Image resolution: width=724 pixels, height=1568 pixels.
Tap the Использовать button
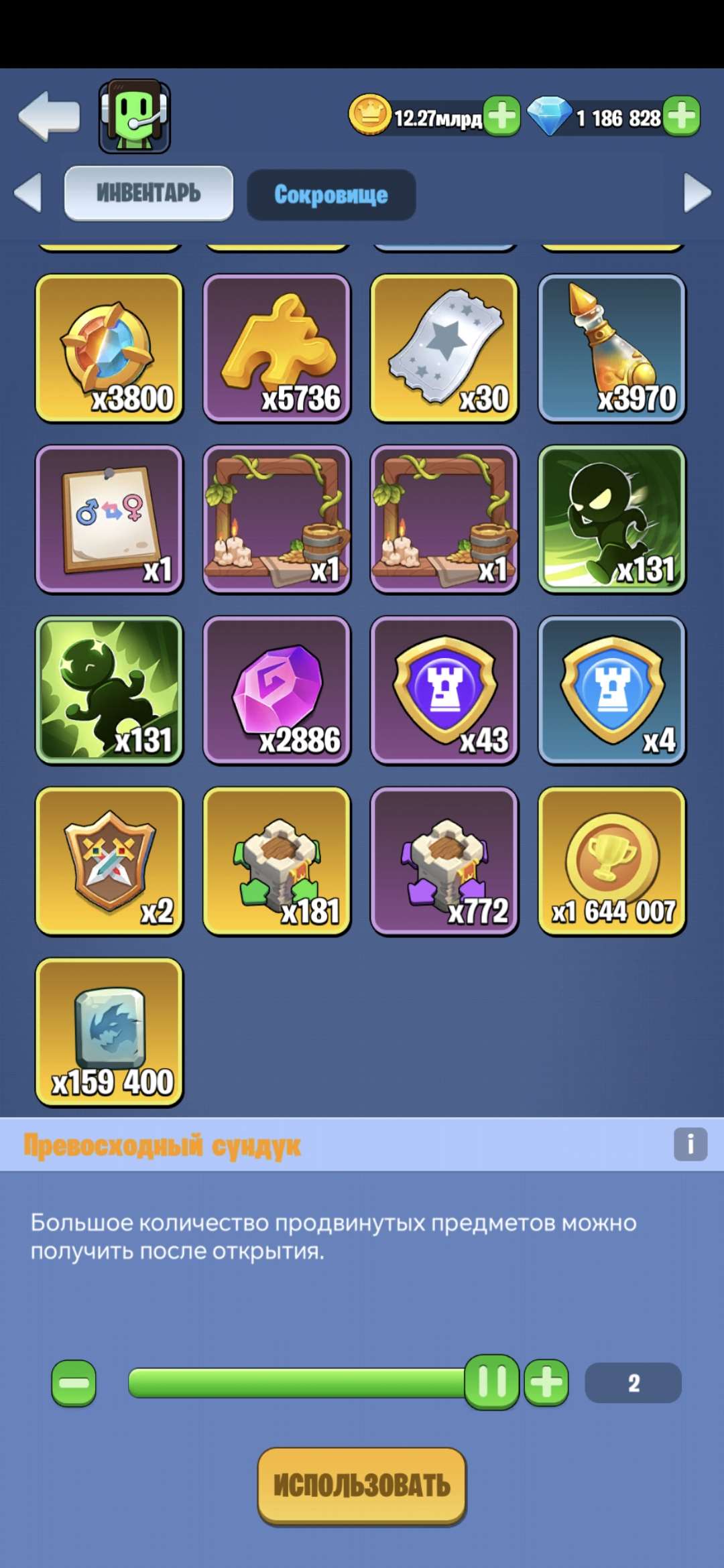(x=362, y=1485)
